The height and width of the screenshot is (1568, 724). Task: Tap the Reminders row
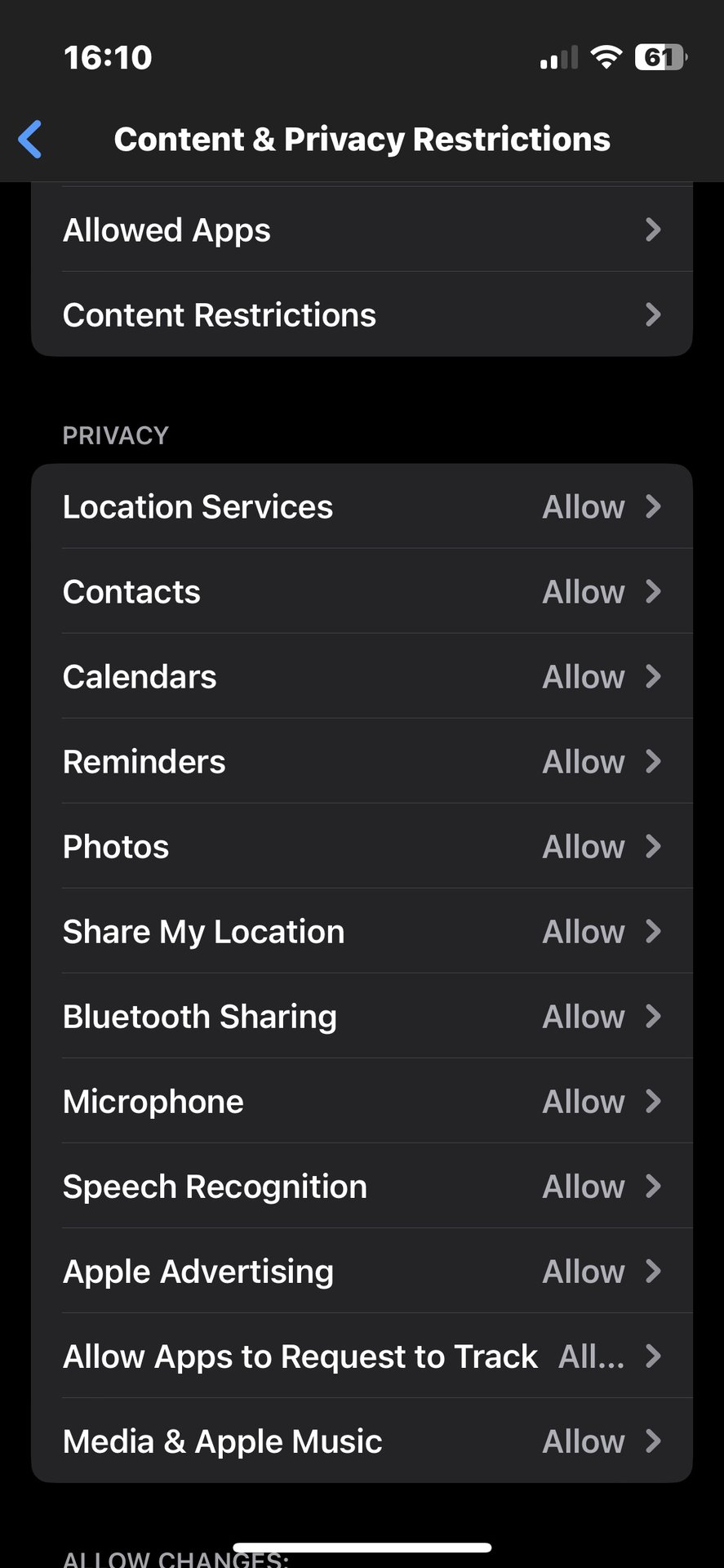[362, 762]
